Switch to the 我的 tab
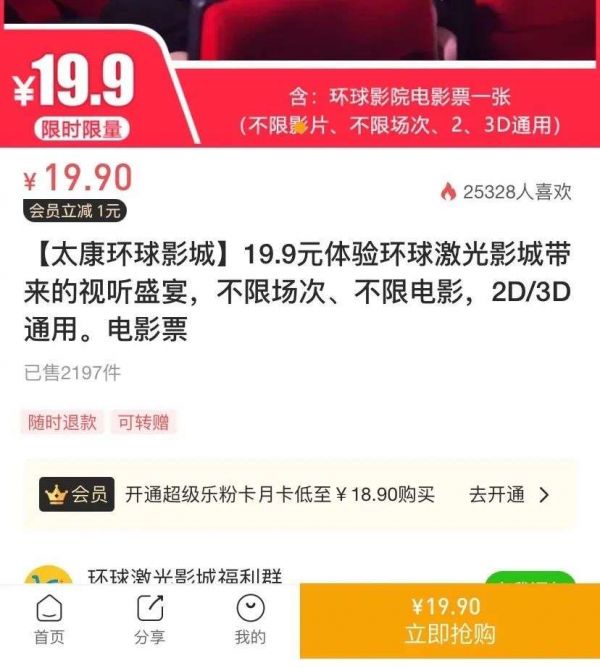This screenshot has height=668, width=600. coord(250,620)
